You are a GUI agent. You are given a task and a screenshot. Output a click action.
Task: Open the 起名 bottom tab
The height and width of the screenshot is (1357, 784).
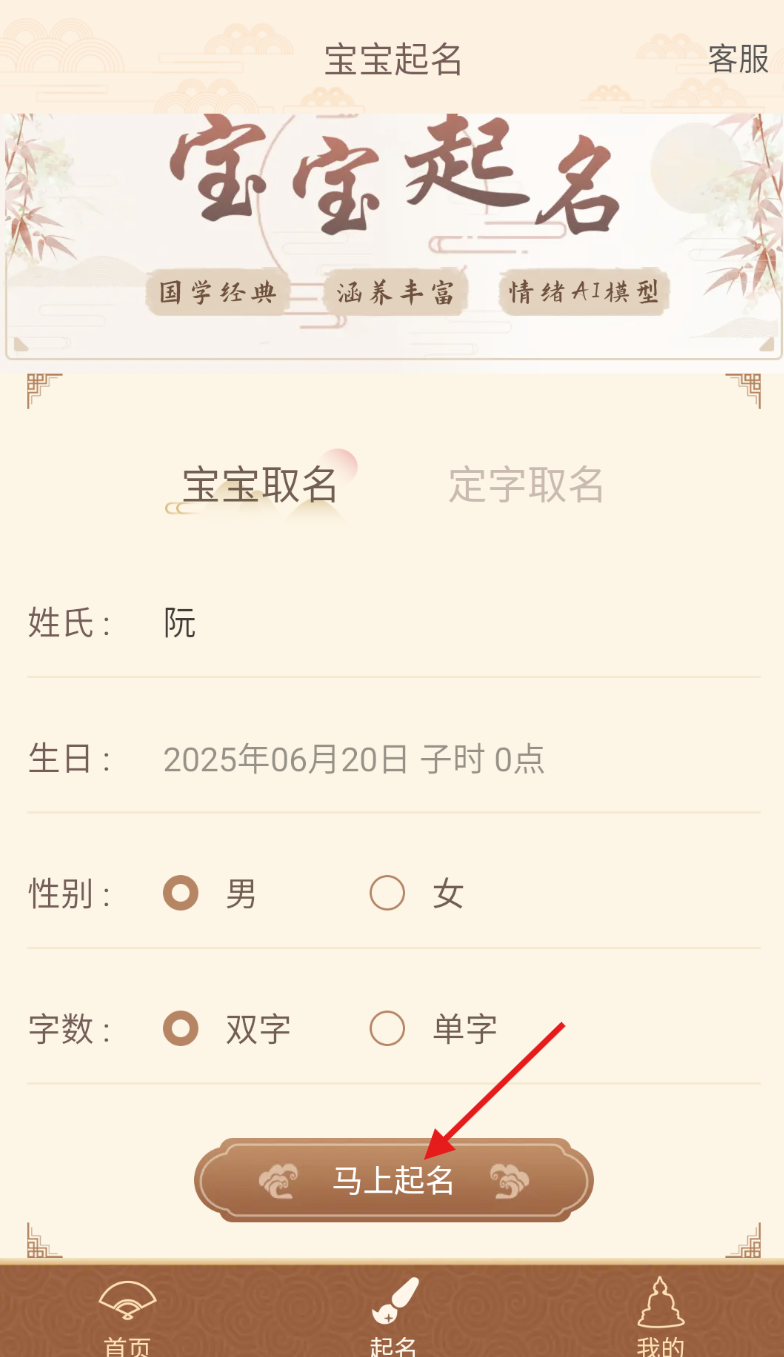(393, 1316)
